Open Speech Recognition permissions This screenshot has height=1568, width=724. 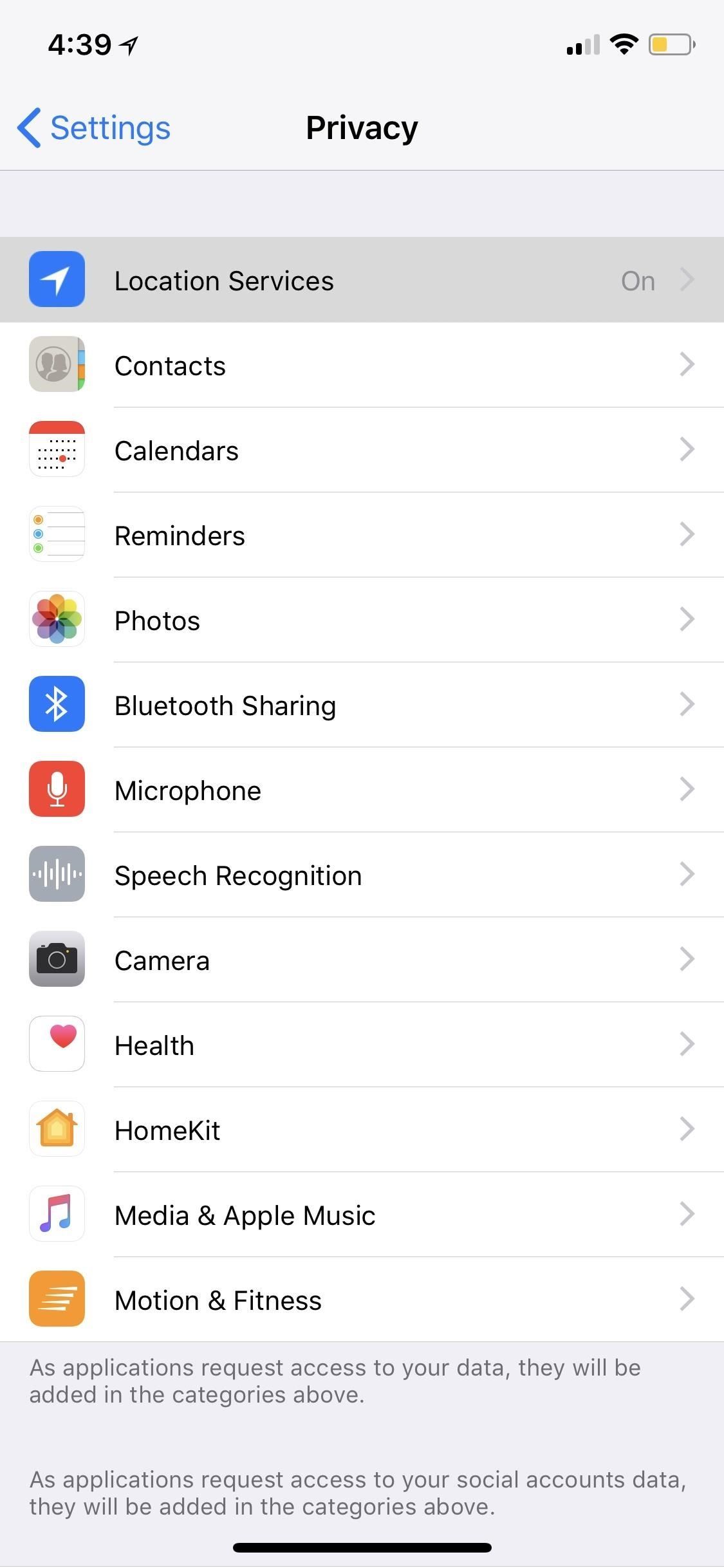coord(362,875)
